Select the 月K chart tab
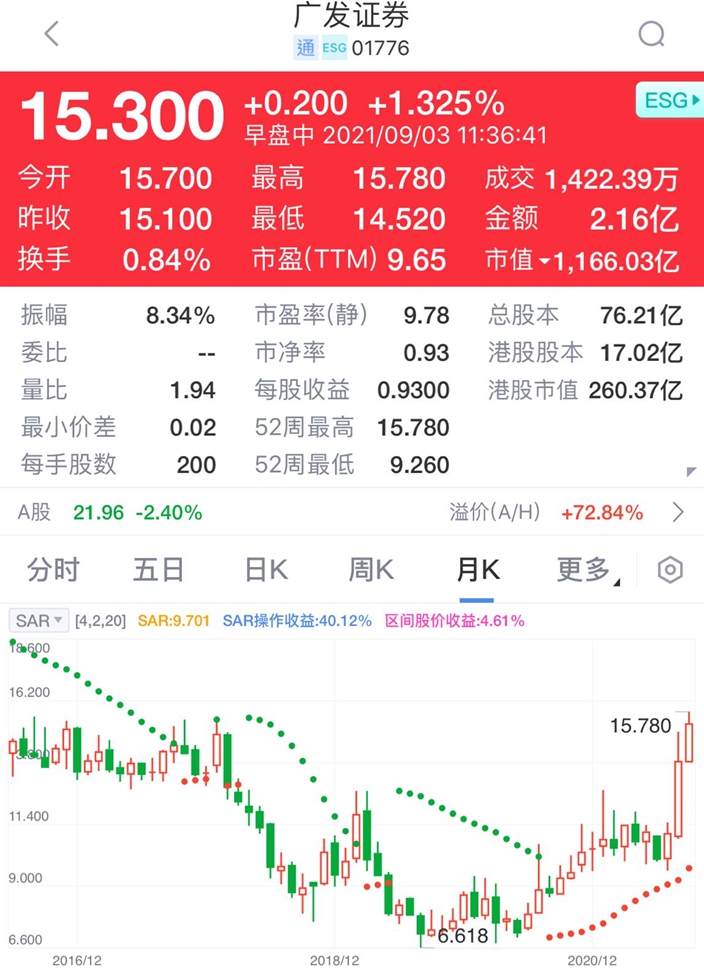The height and width of the screenshot is (980, 704). (x=478, y=570)
